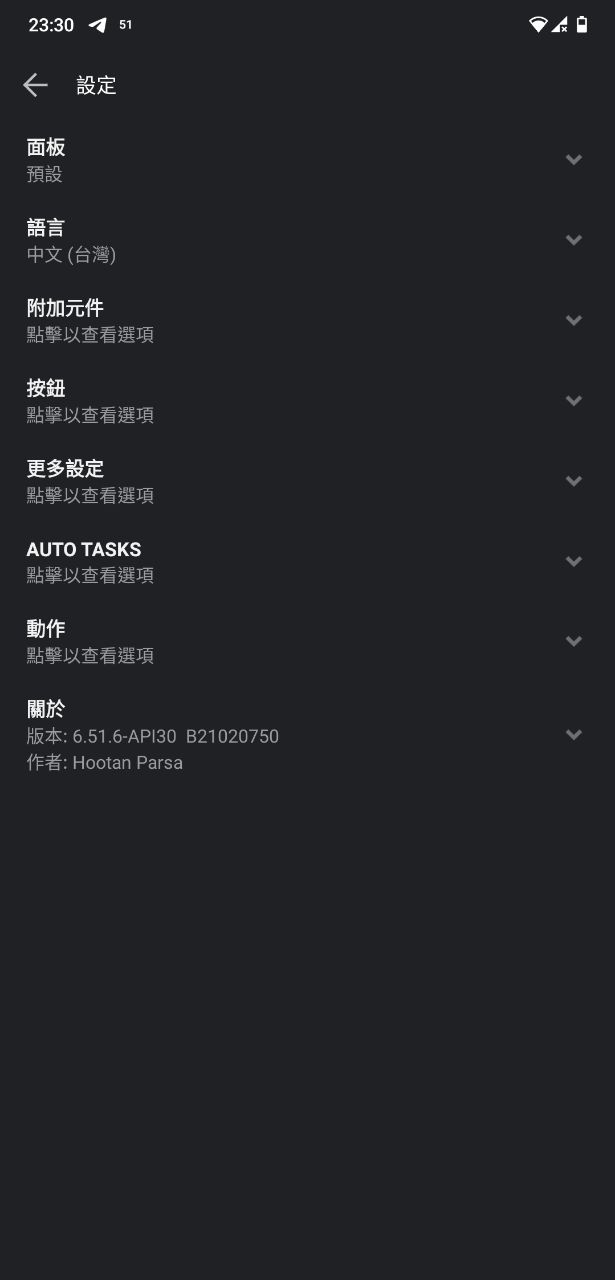This screenshot has width=615, height=1280.
Task: Expand the 面板 setting
Action: click(x=307, y=160)
